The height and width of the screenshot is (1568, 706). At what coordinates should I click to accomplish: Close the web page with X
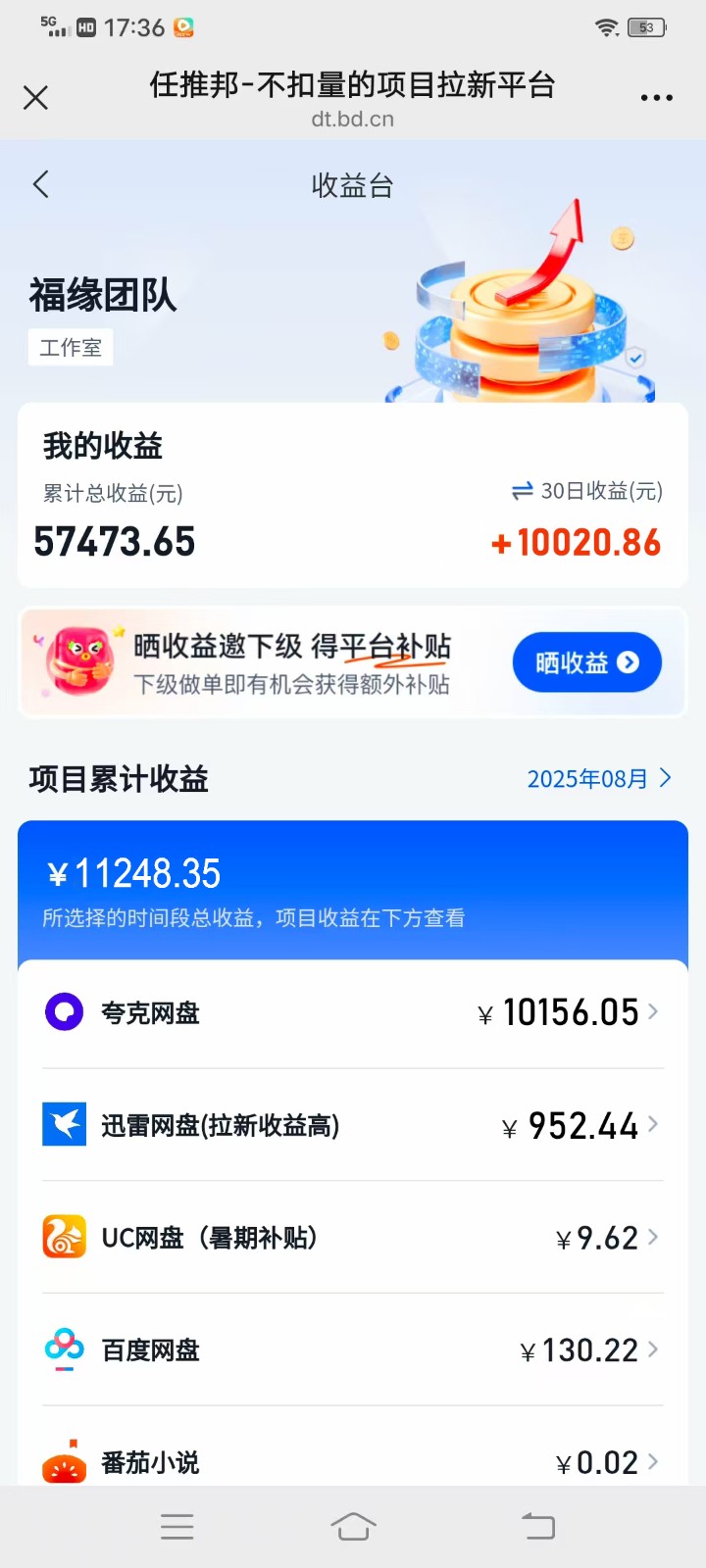[x=35, y=97]
